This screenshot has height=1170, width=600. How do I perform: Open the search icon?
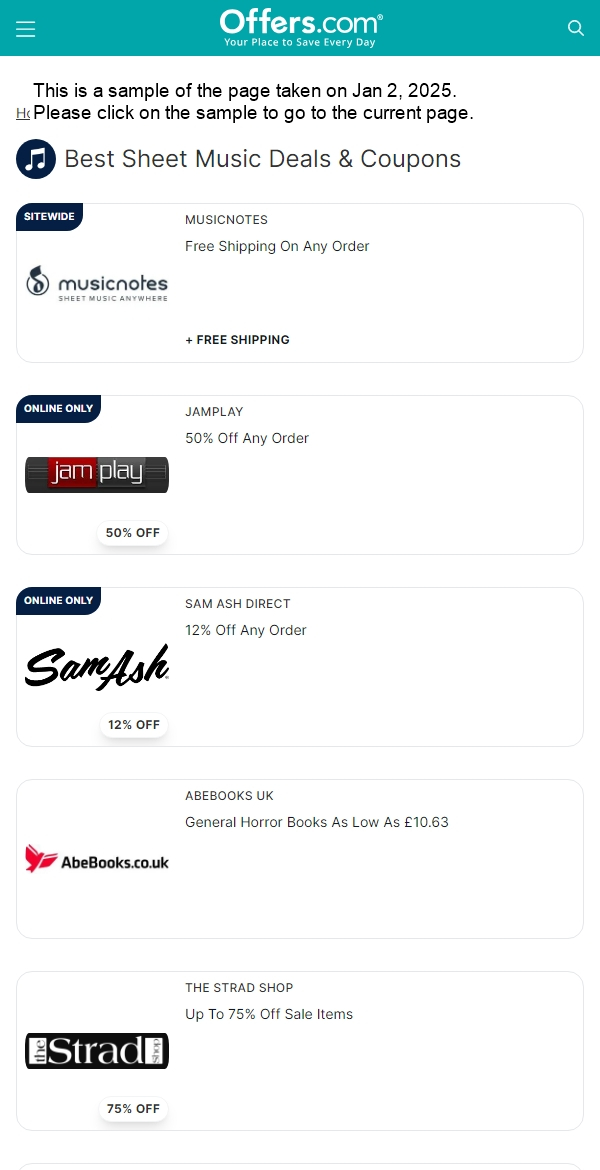(576, 28)
